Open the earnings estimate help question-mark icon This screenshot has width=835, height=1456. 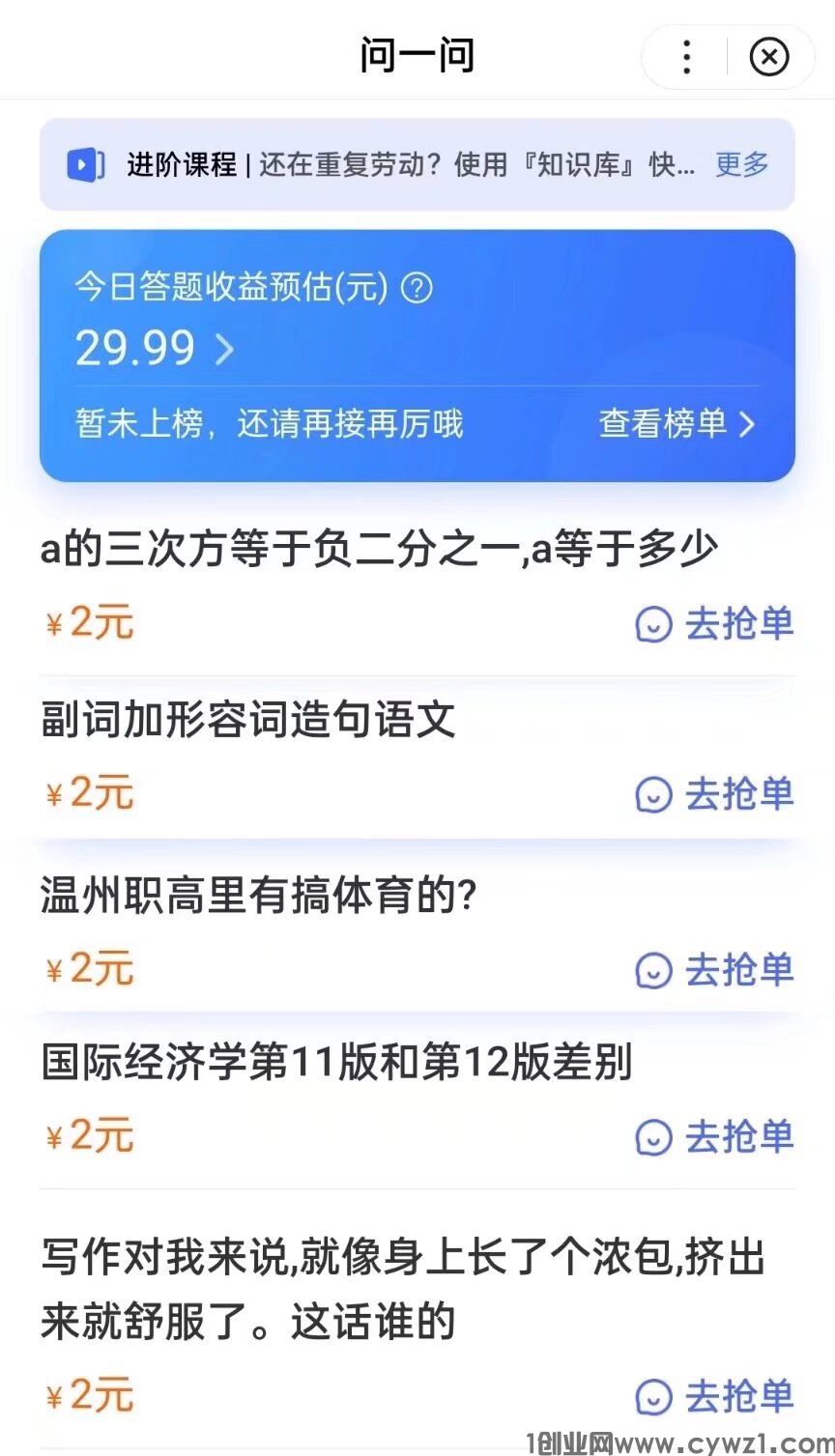click(x=416, y=287)
